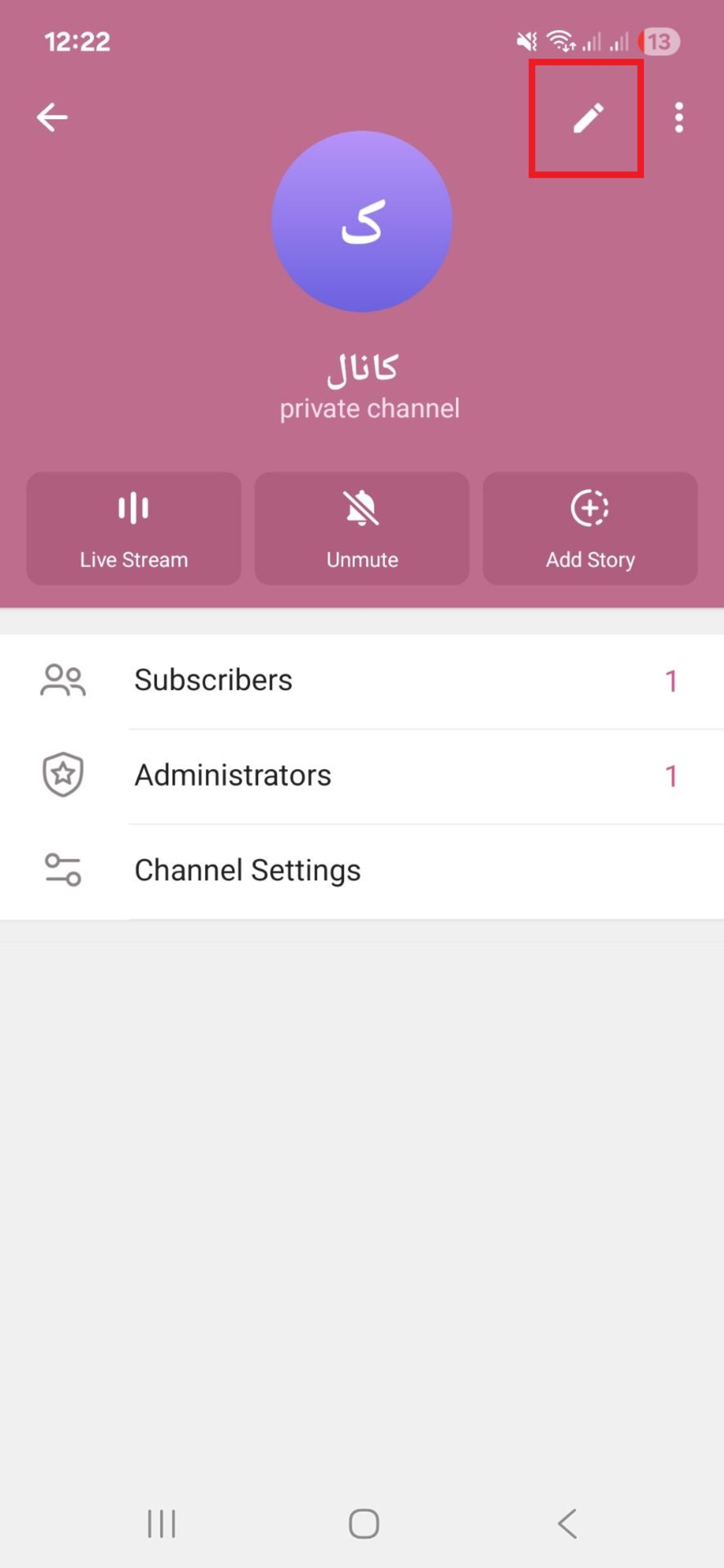Viewport: 724px width, 1568px height.
Task: Unmute channel notifications
Action: click(362, 528)
